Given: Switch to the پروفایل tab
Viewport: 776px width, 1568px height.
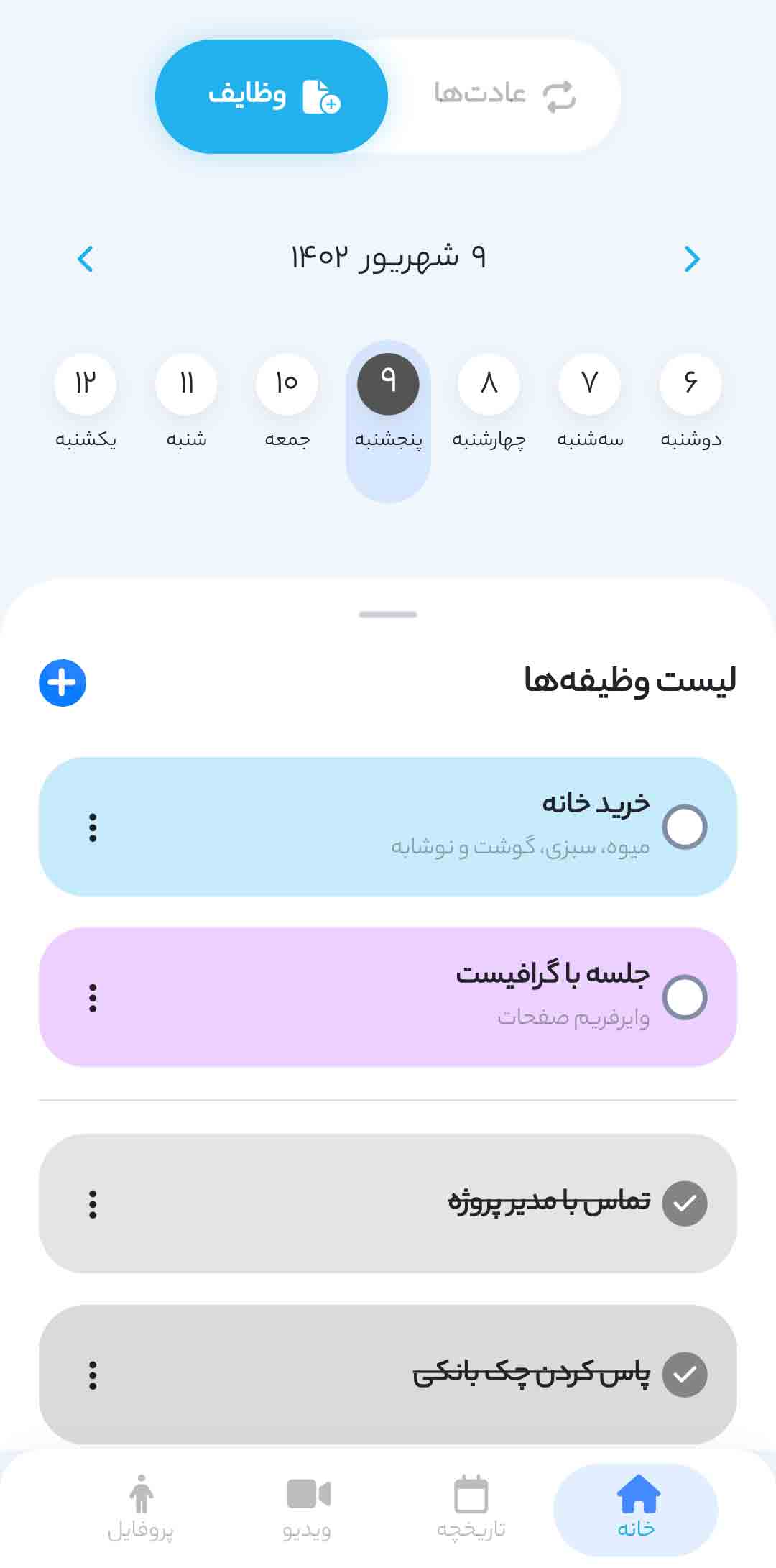Looking at the screenshot, I should 141,1507.
